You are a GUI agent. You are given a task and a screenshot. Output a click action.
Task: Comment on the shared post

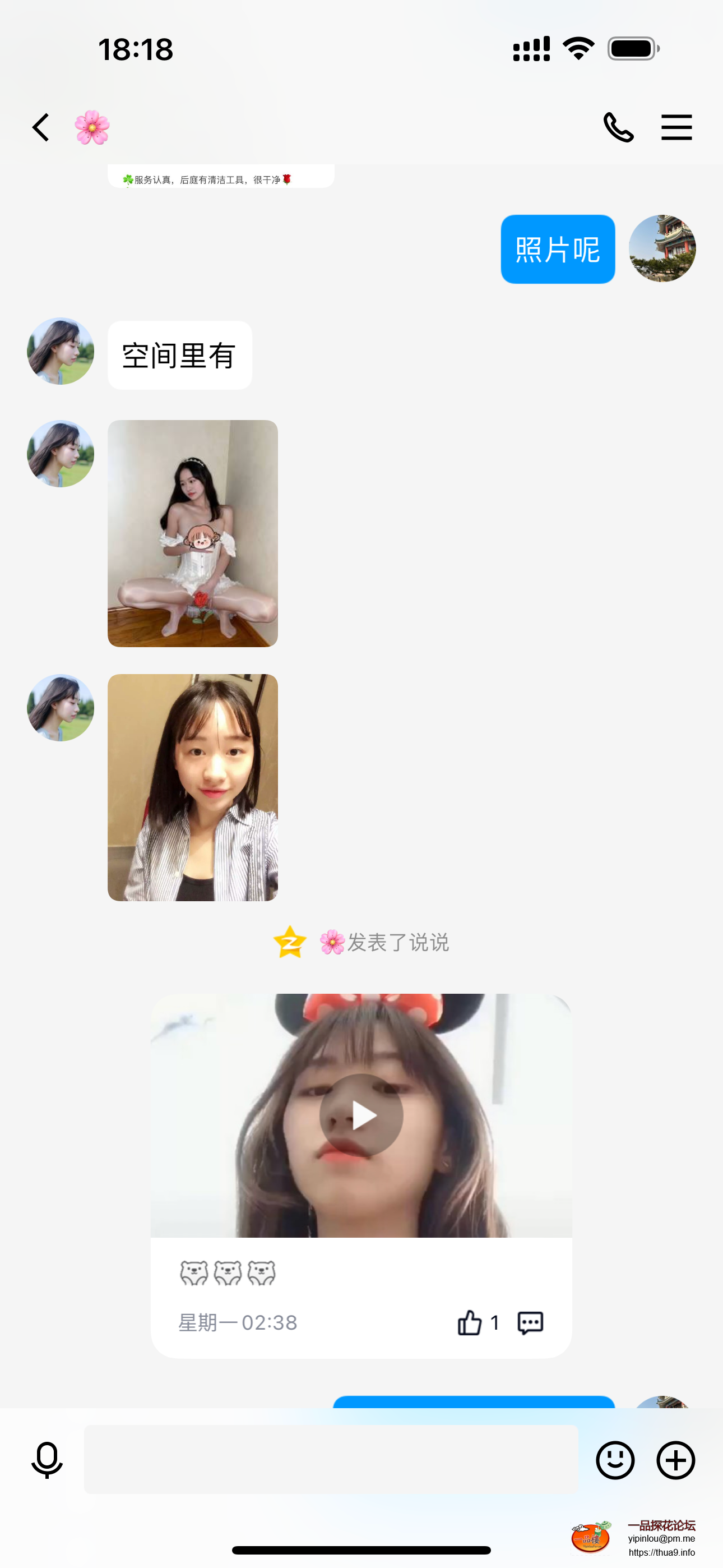(530, 1323)
